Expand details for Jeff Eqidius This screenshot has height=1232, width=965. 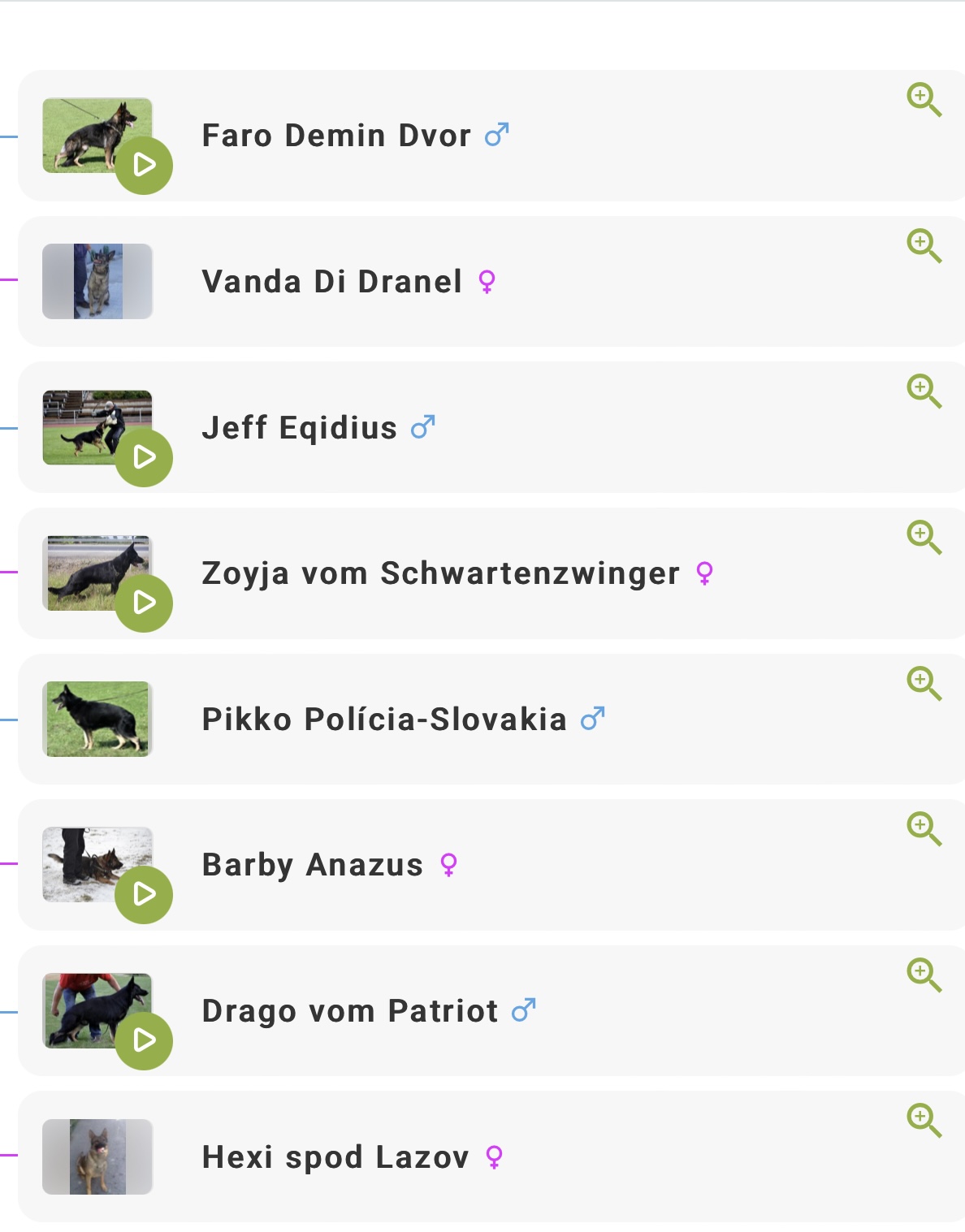924,391
